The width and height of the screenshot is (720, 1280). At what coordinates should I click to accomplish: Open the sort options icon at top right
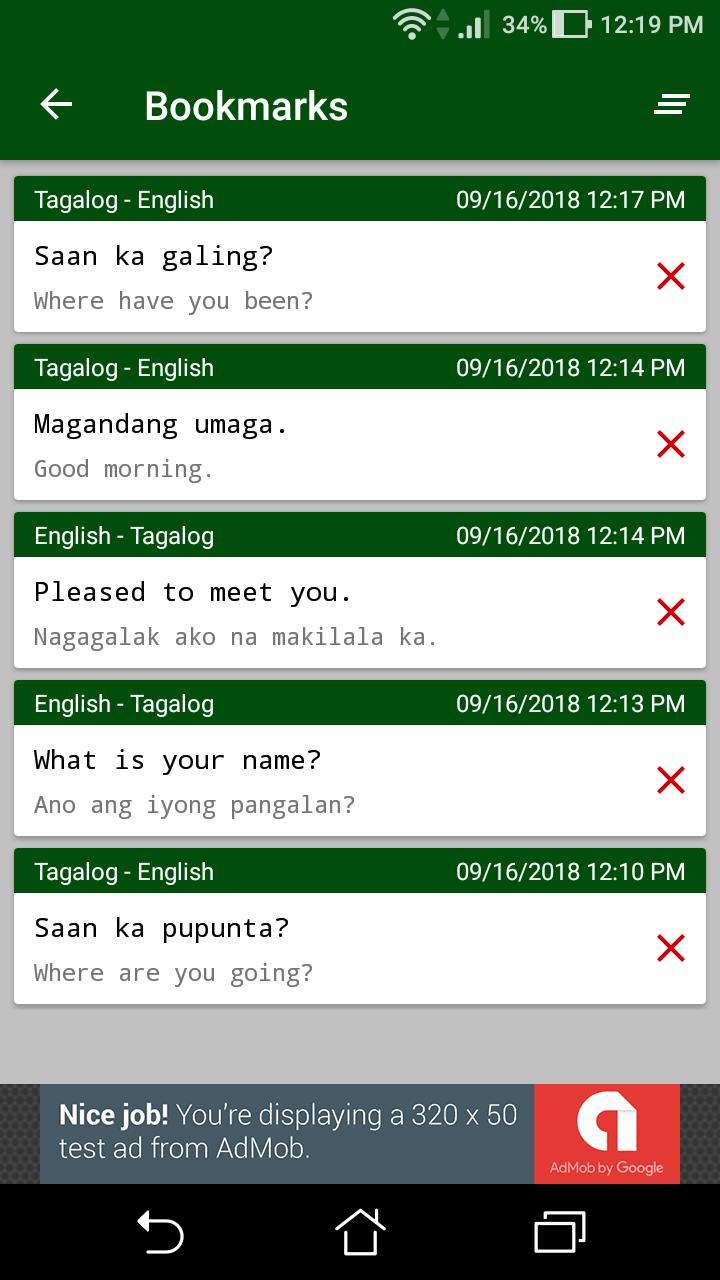pos(672,104)
